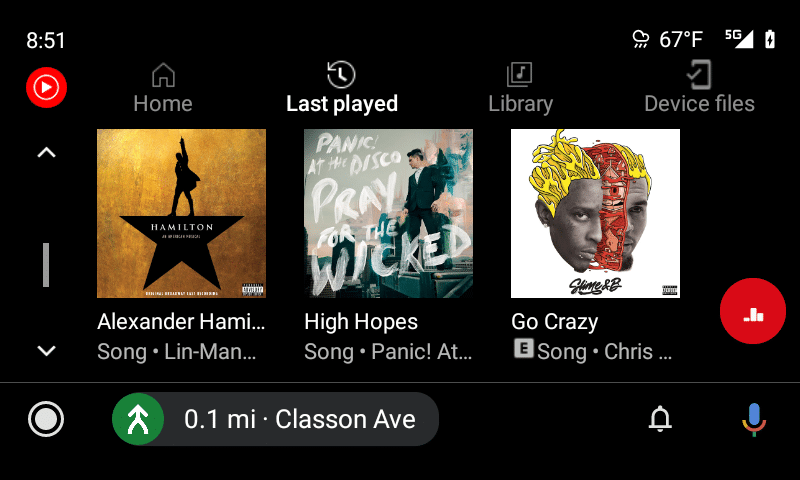Screen dimensions: 800x480
Task: Tap the down arrow to scroll down
Action: tap(46, 350)
